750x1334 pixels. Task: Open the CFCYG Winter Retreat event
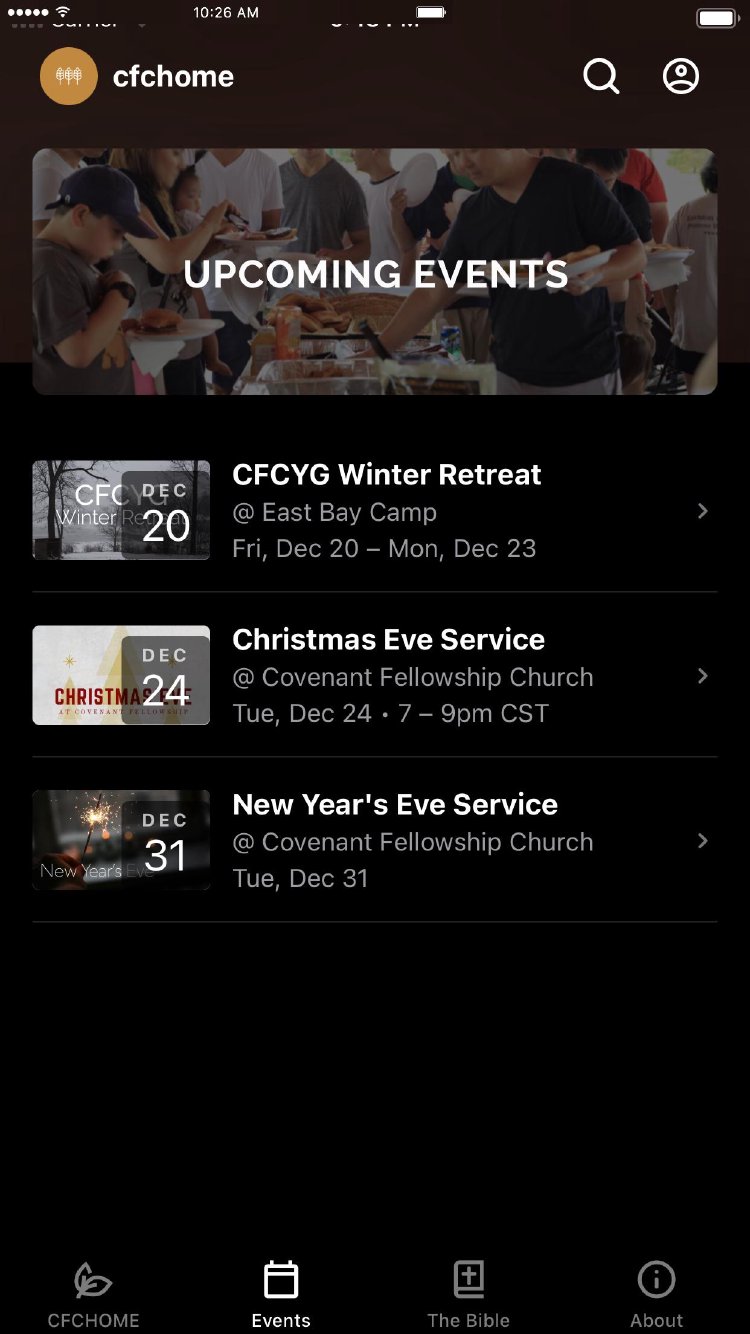(386, 510)
